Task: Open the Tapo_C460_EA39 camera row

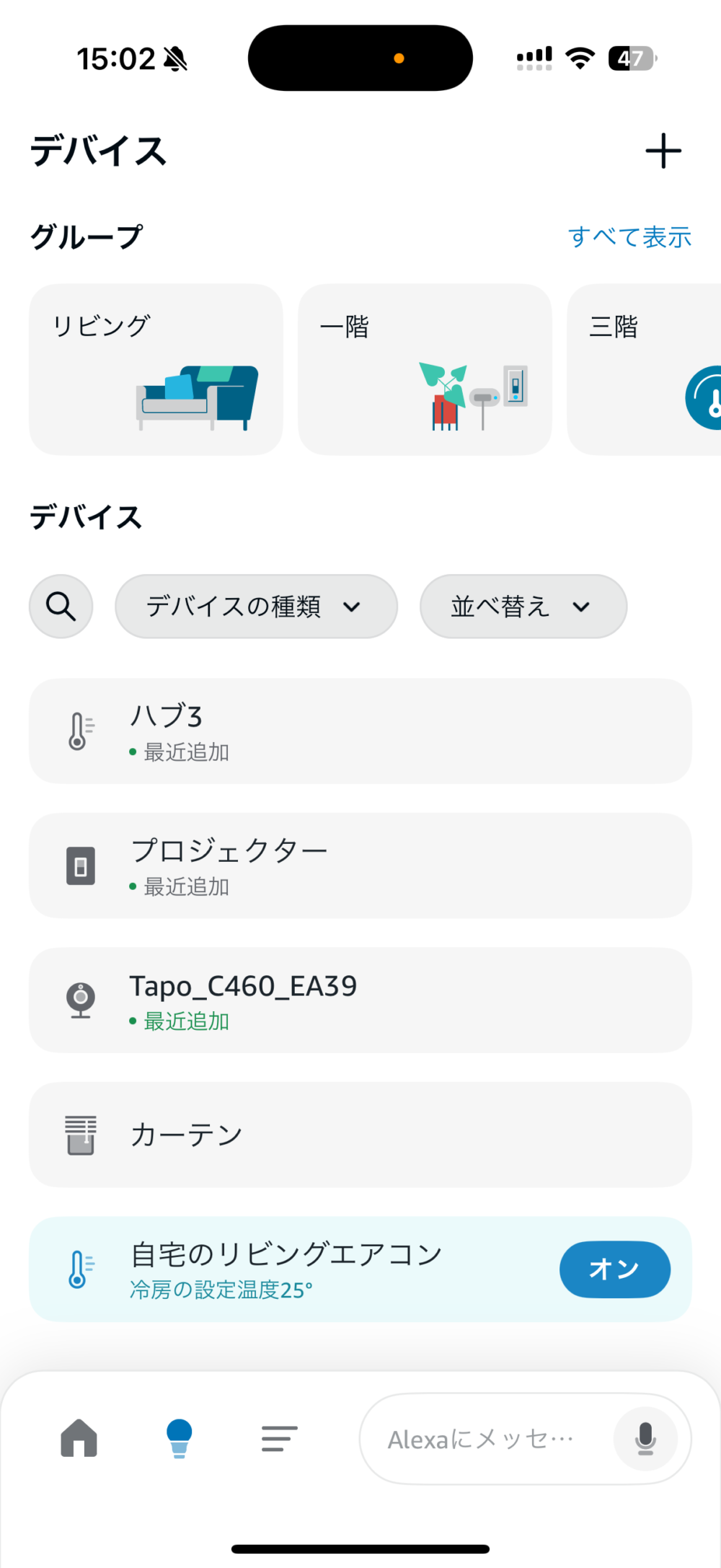Action: 360,1000
